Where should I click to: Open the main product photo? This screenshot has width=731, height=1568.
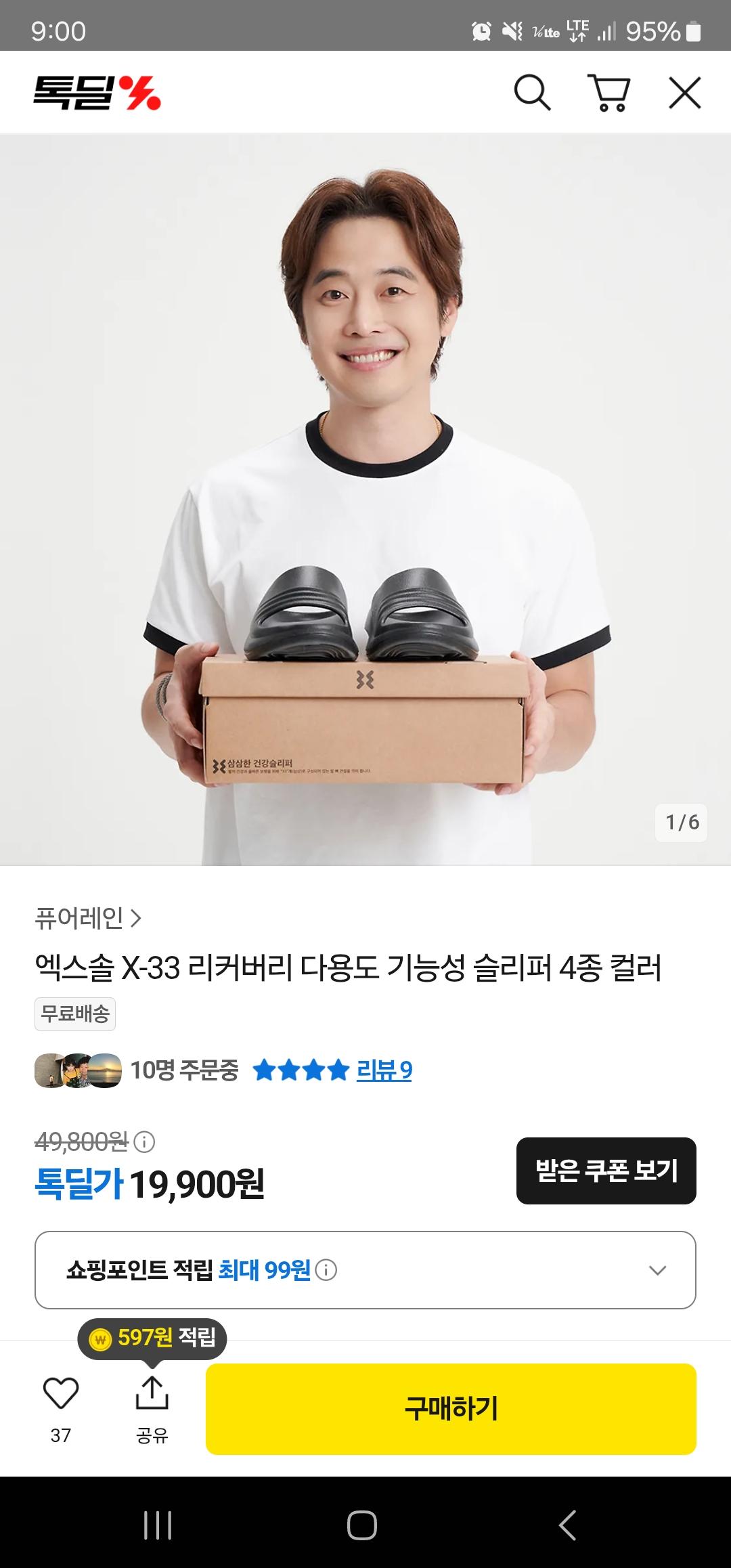click(x=365, y=500)
